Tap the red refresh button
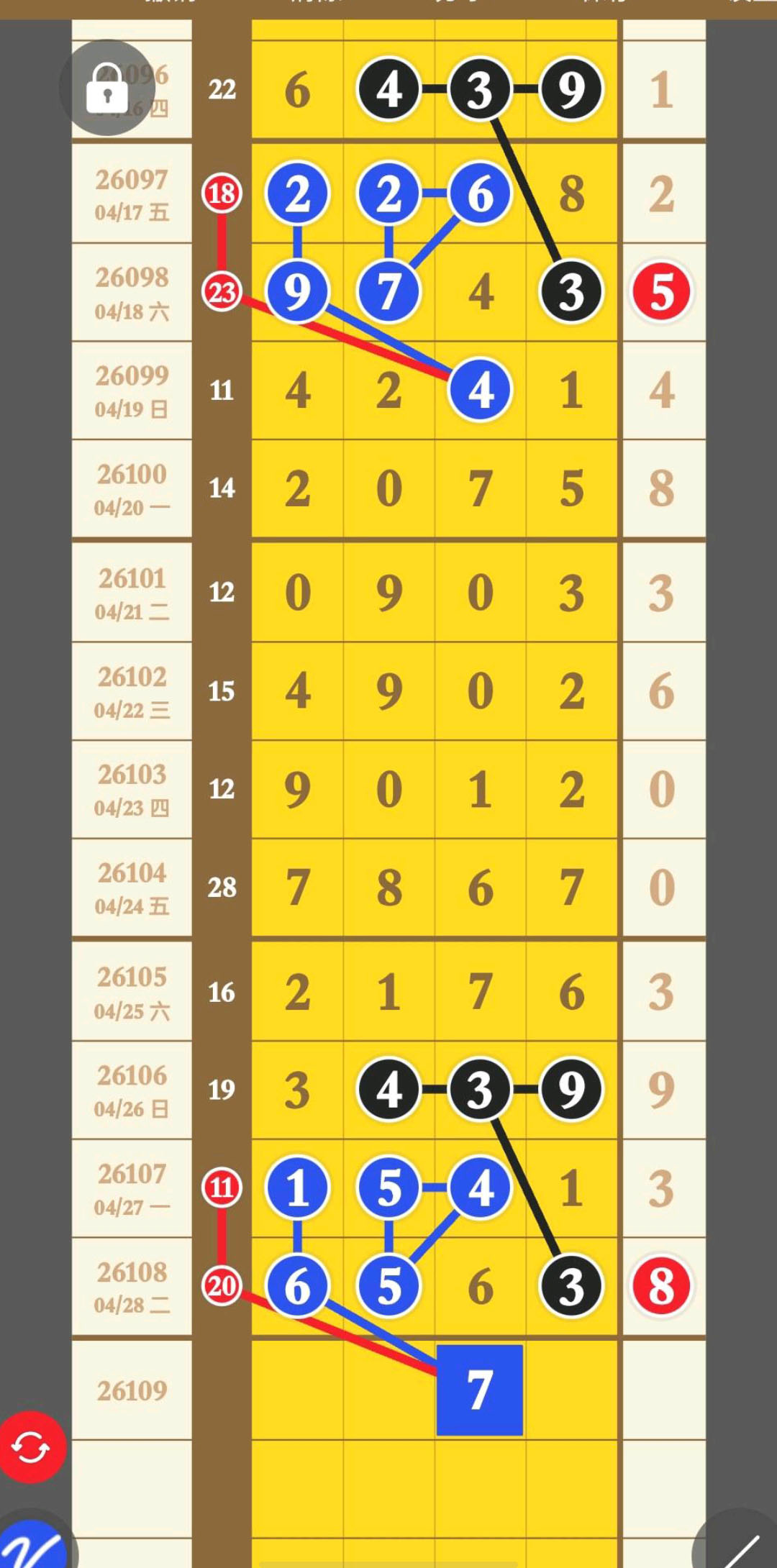The width and height of the screenshot is (777, 1568). (x=31, y=1446)
